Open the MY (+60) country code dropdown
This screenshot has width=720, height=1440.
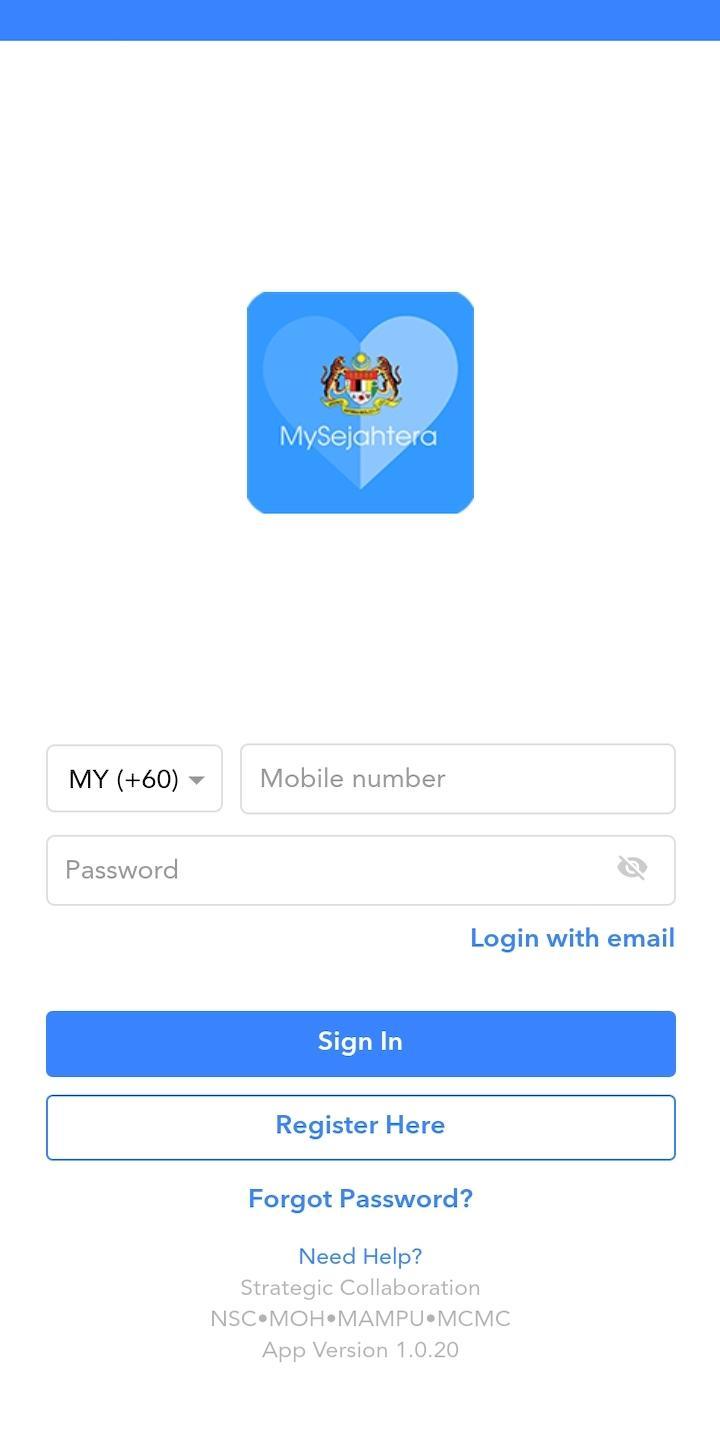pos(134,779)
